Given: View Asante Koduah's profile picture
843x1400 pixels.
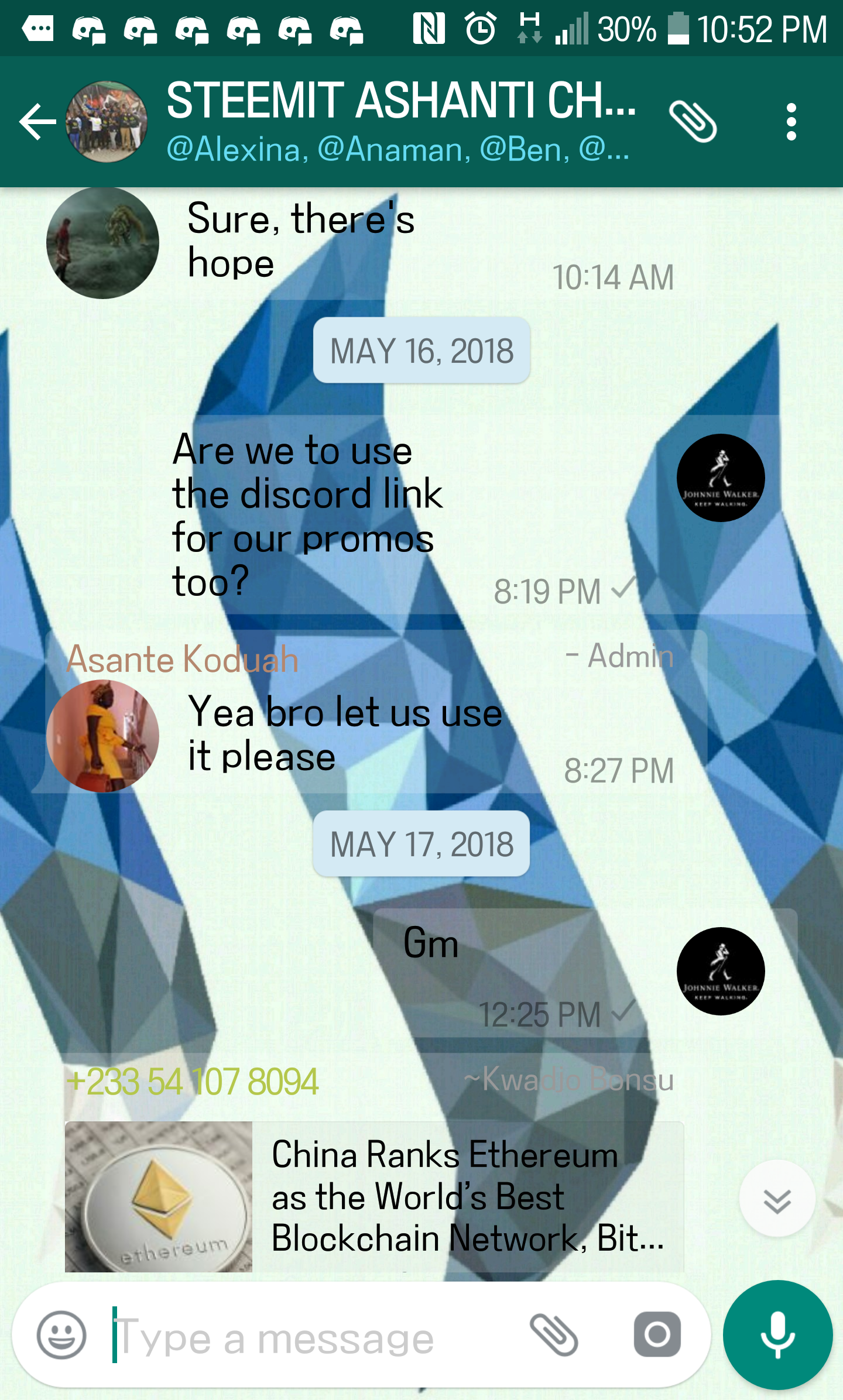Looking at the screenshot, I should [102, 736].
